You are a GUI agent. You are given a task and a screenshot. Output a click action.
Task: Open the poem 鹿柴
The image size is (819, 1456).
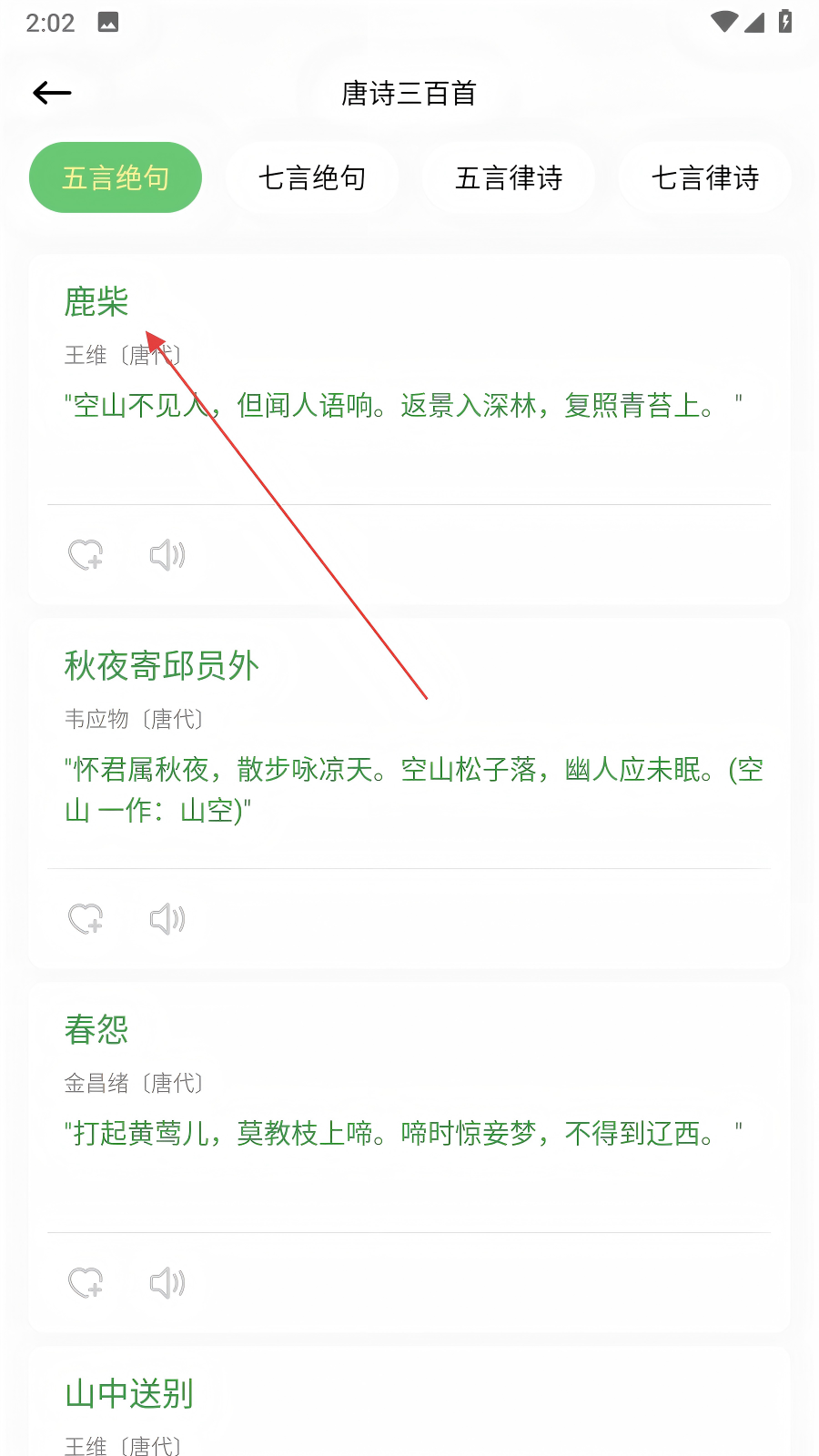click(96, 302)
